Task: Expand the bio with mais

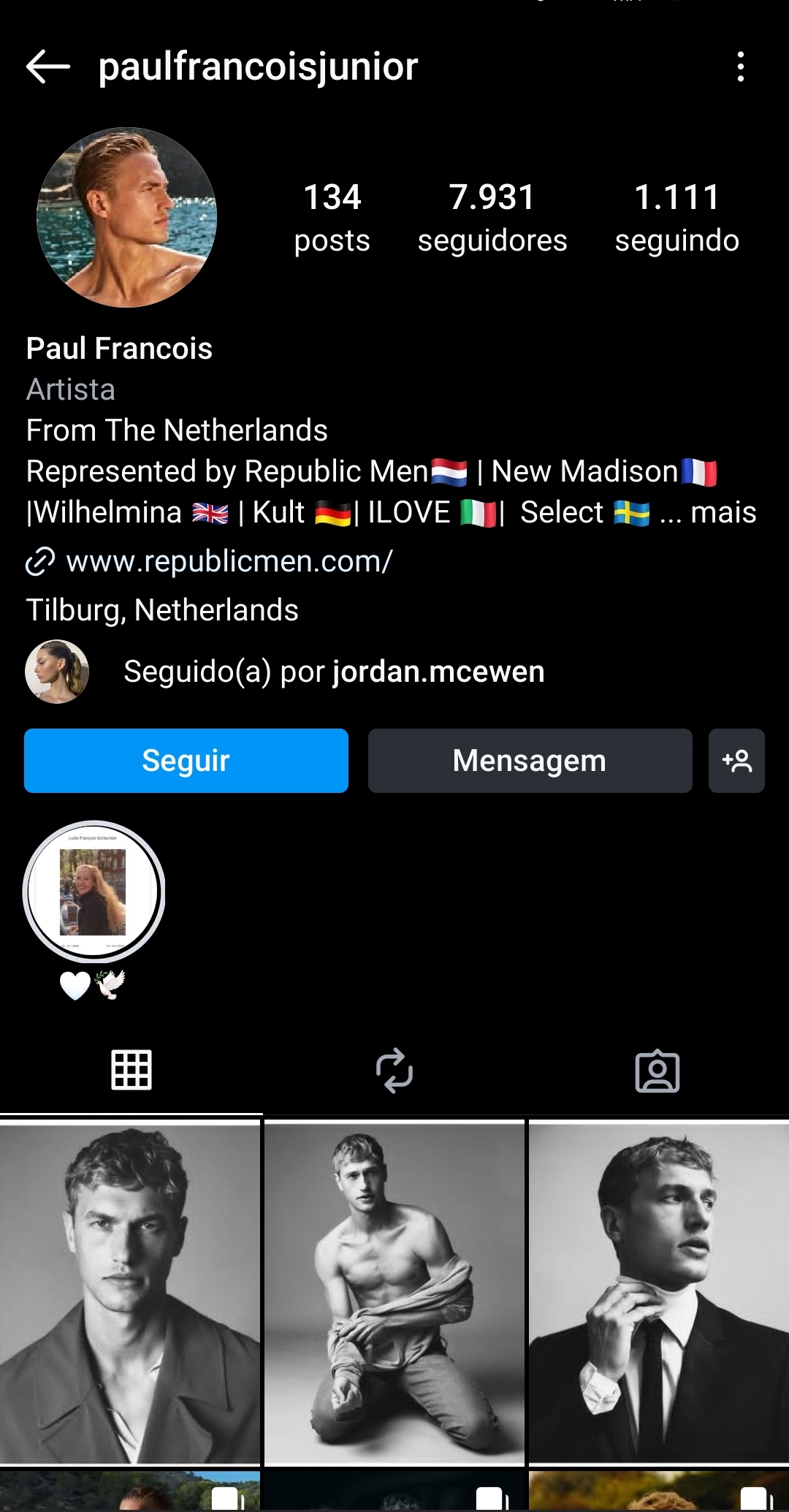Action: click(x=723, y=512)
